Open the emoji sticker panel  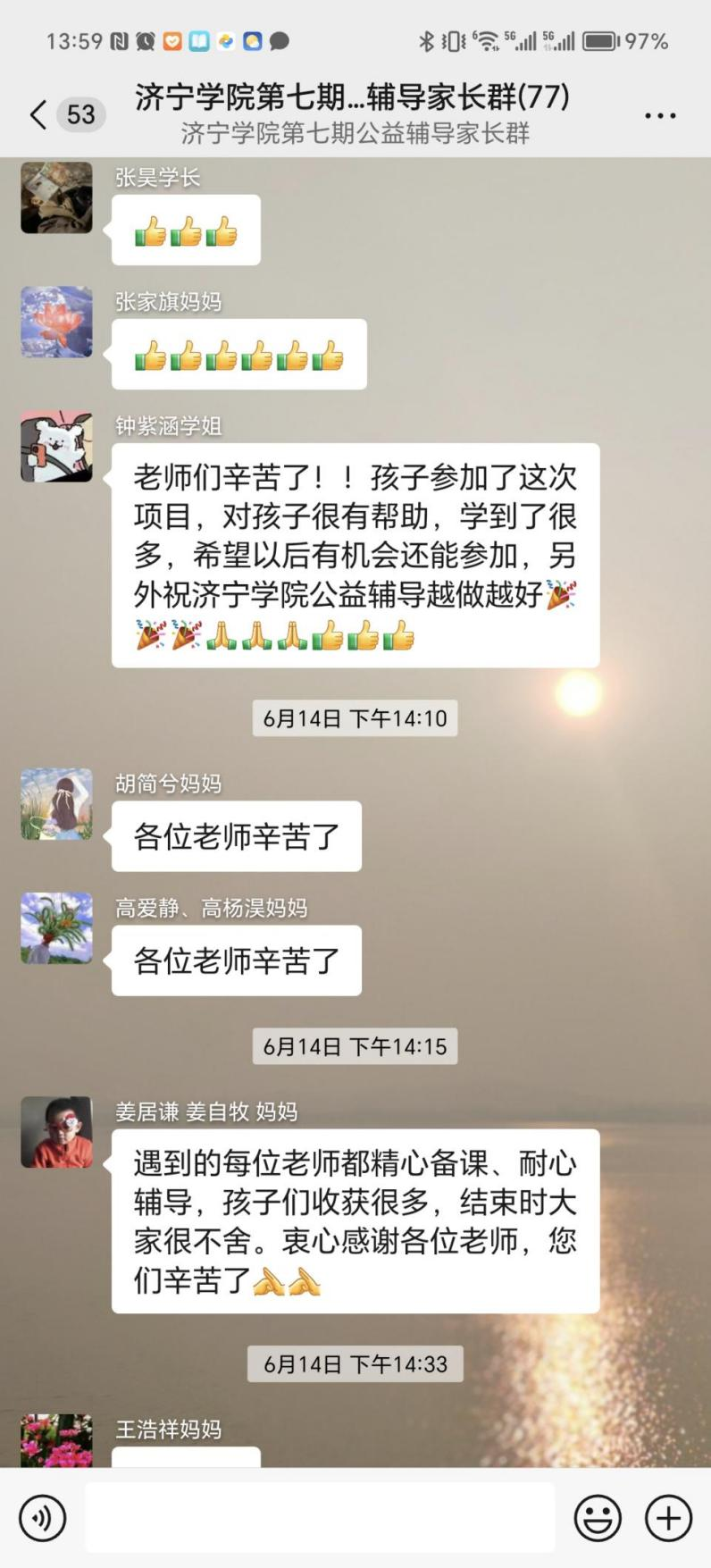[598, 1518]
